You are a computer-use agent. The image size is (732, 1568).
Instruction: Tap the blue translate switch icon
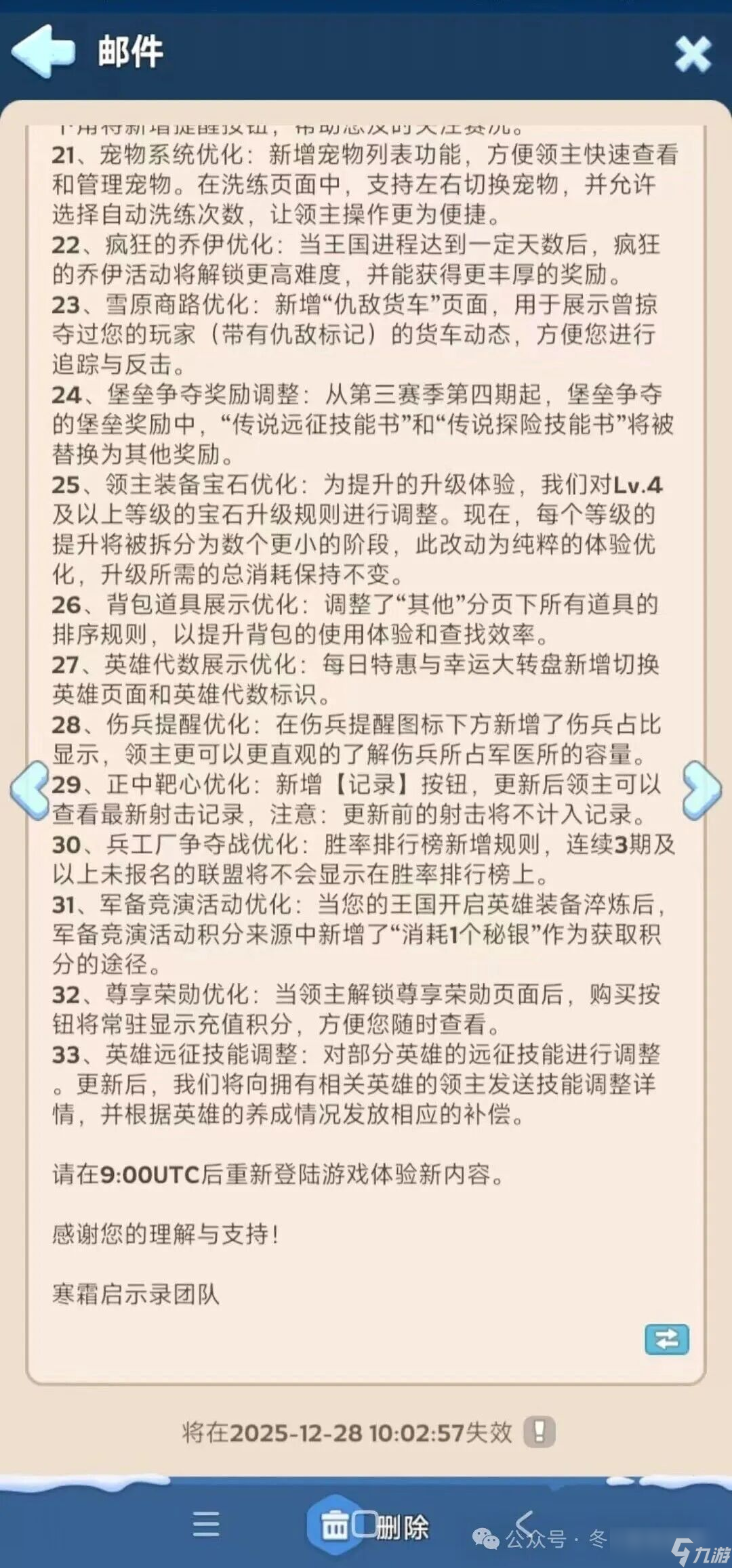click(x=666, y=1339)
